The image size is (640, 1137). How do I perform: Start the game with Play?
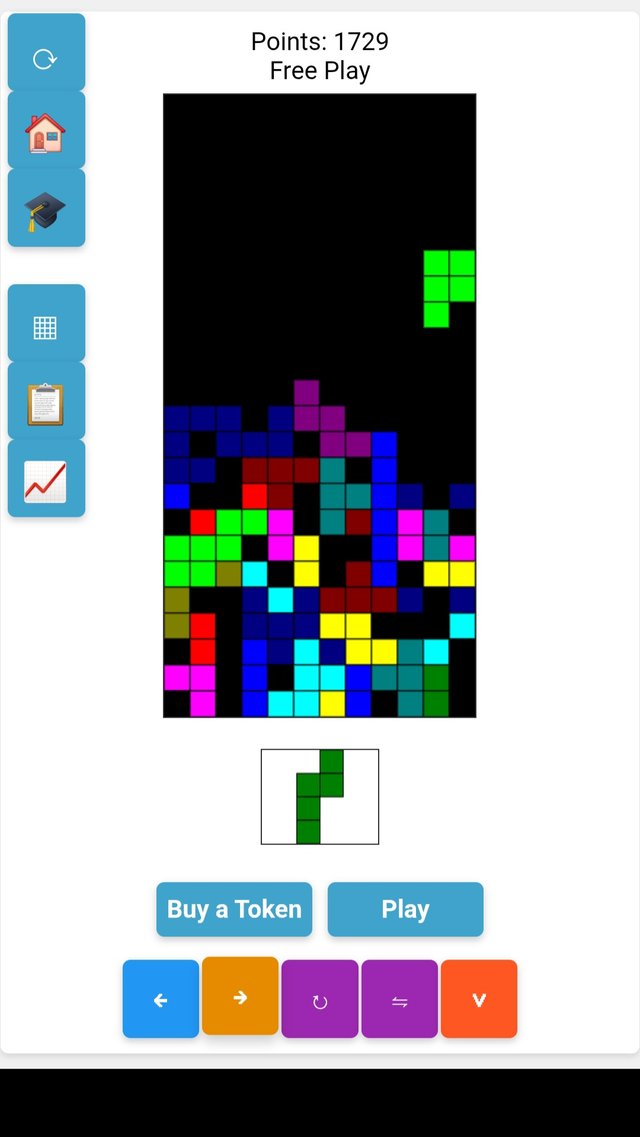pyautogui.click(x=405, y=909)
